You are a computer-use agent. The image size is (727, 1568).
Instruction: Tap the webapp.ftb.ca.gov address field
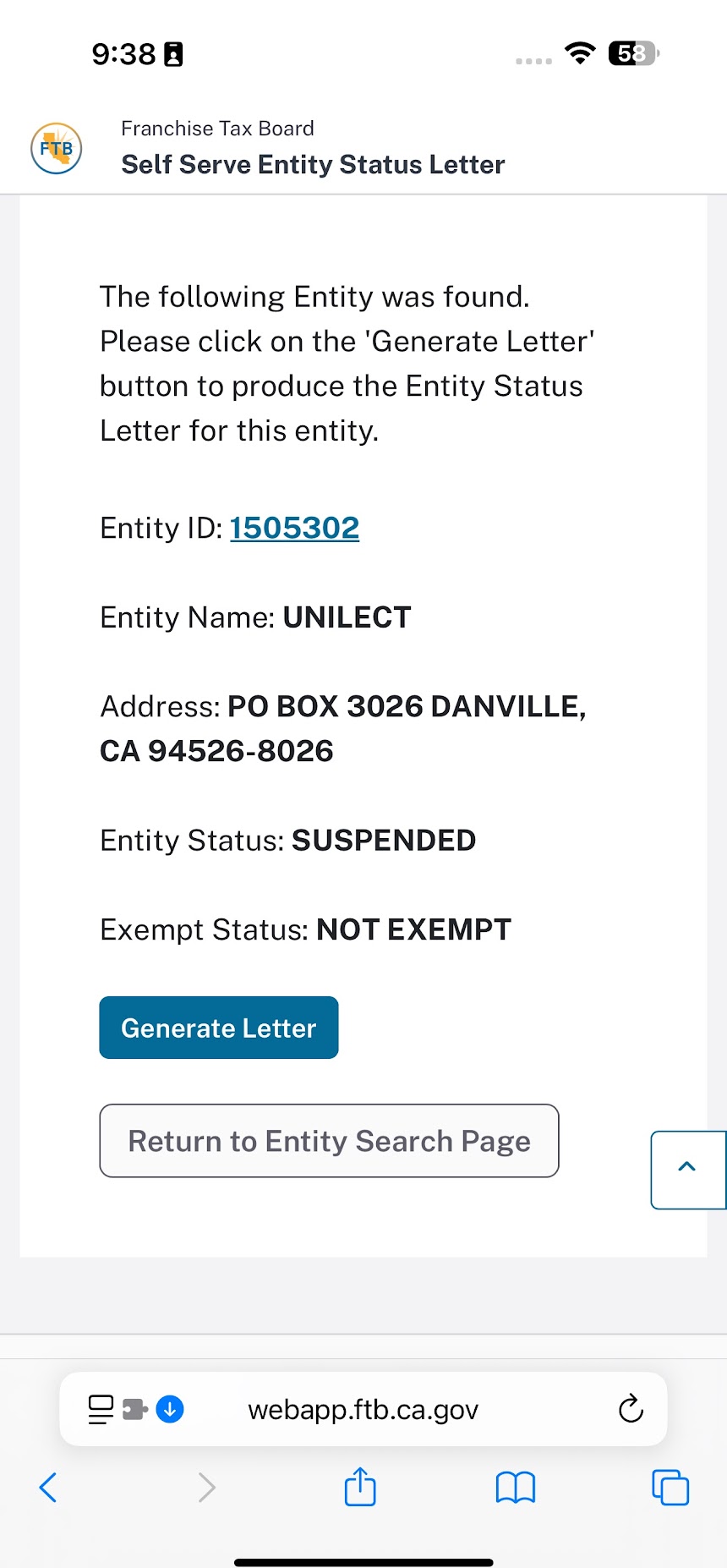pyautogui.click(x=363, y=1409)
